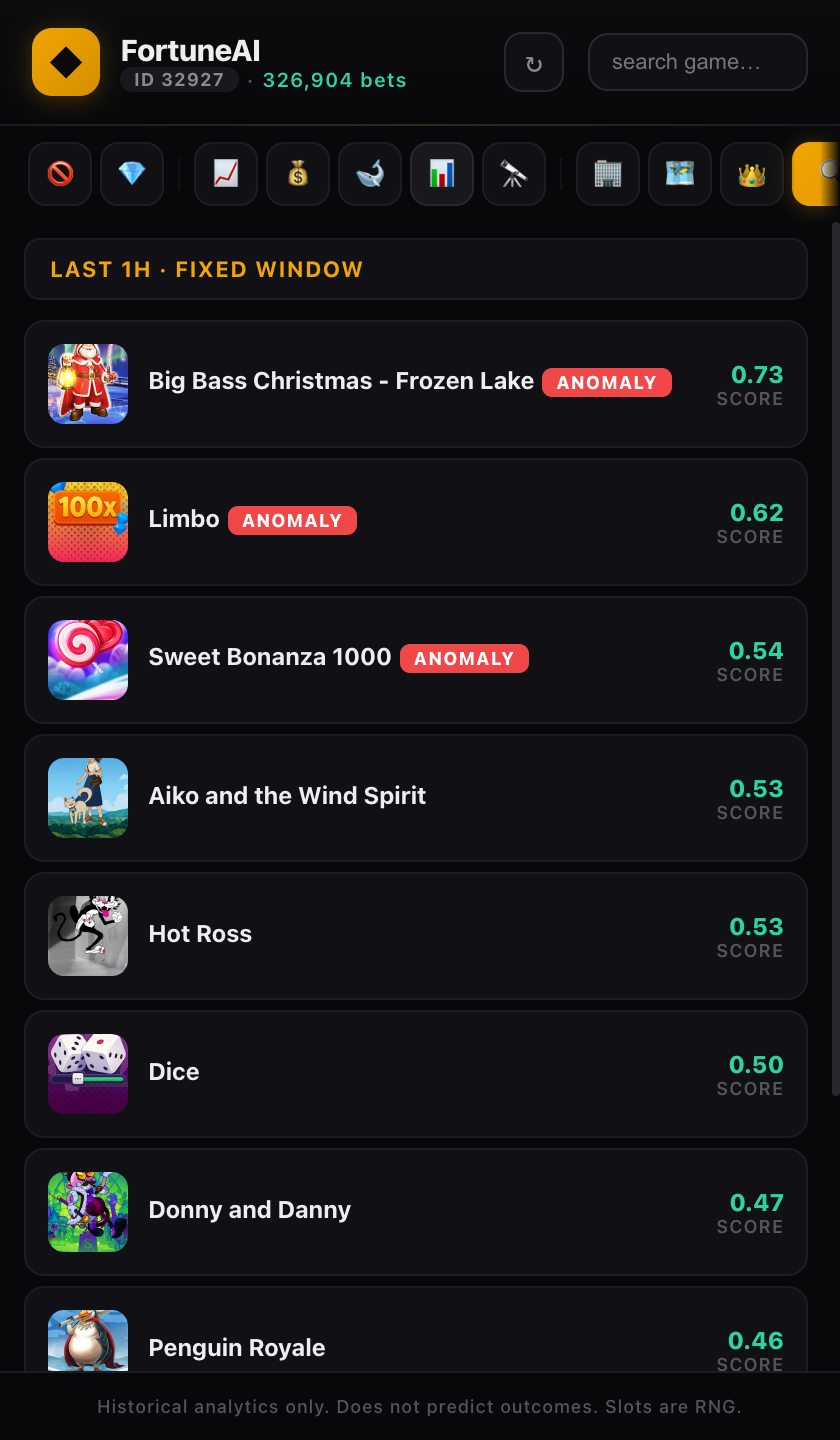This screenshot has width=840, height=1440.
Task: Open Penguin Royale
Action: tap(415, 1340)
